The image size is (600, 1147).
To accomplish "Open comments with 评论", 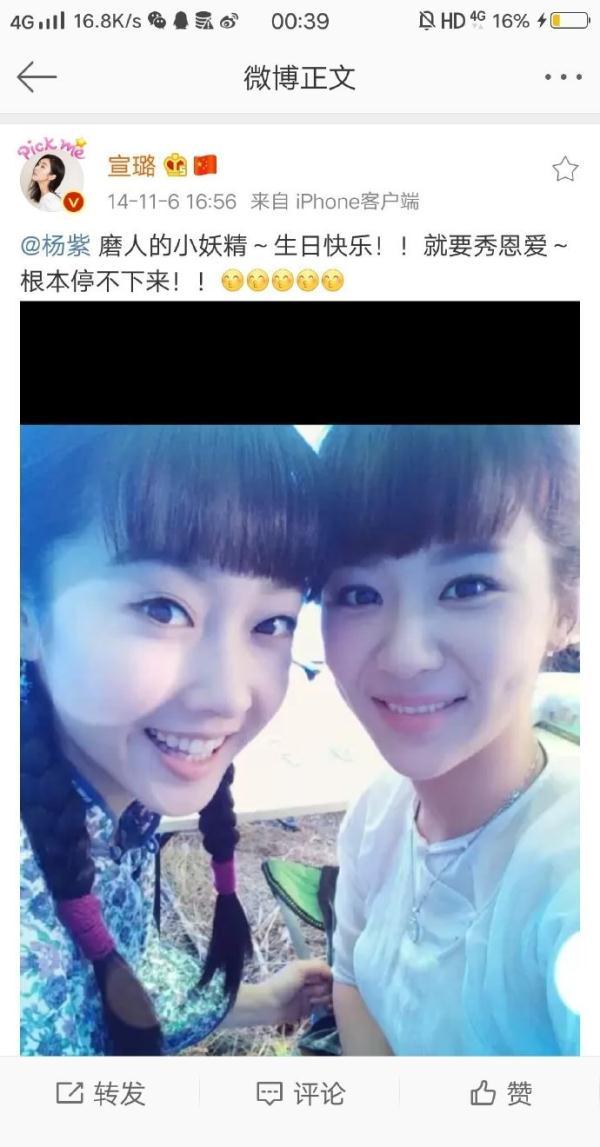I will pyautogui.click(x=300, y=1094).
